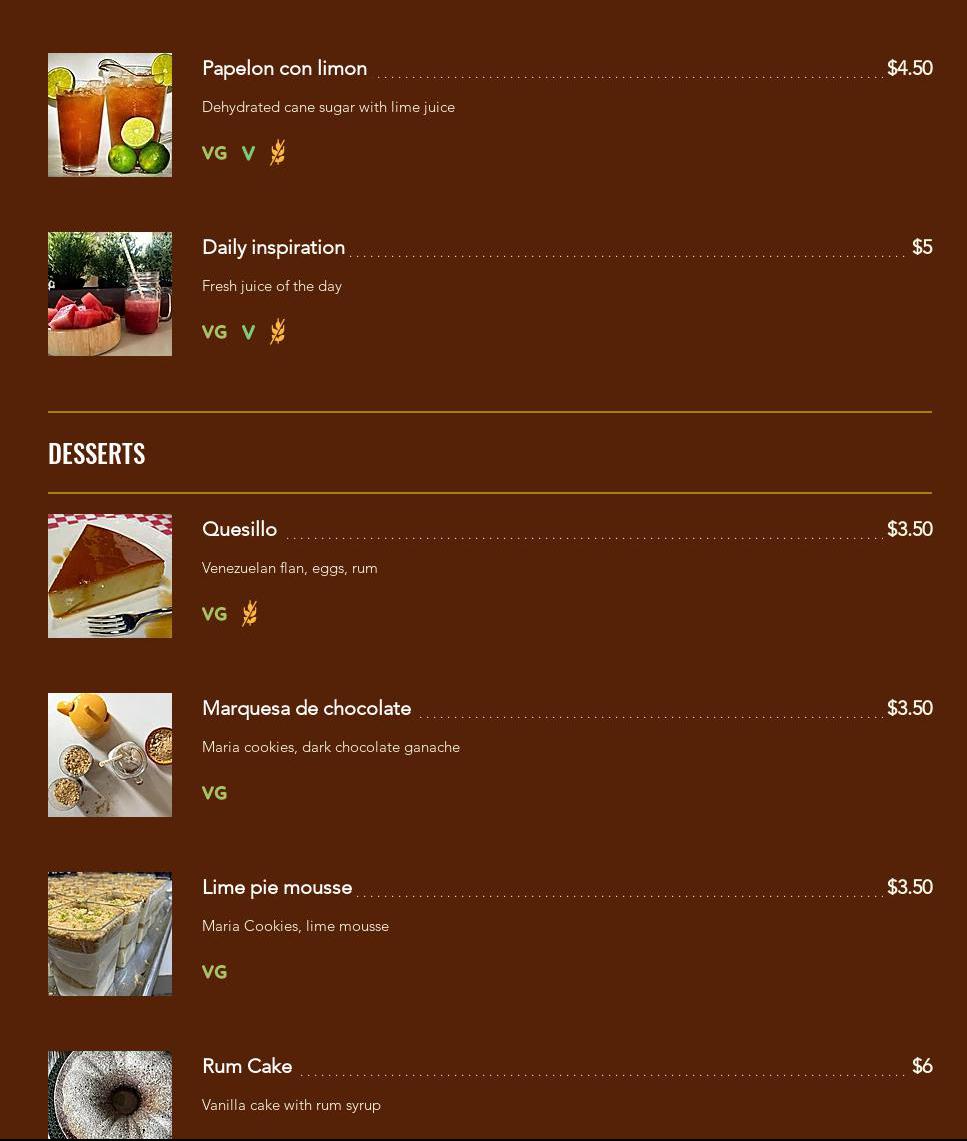Open the Papelon con limon item
Image resolution: width=967 pixels, height=1141 pixels.
(x=284, y=69)
